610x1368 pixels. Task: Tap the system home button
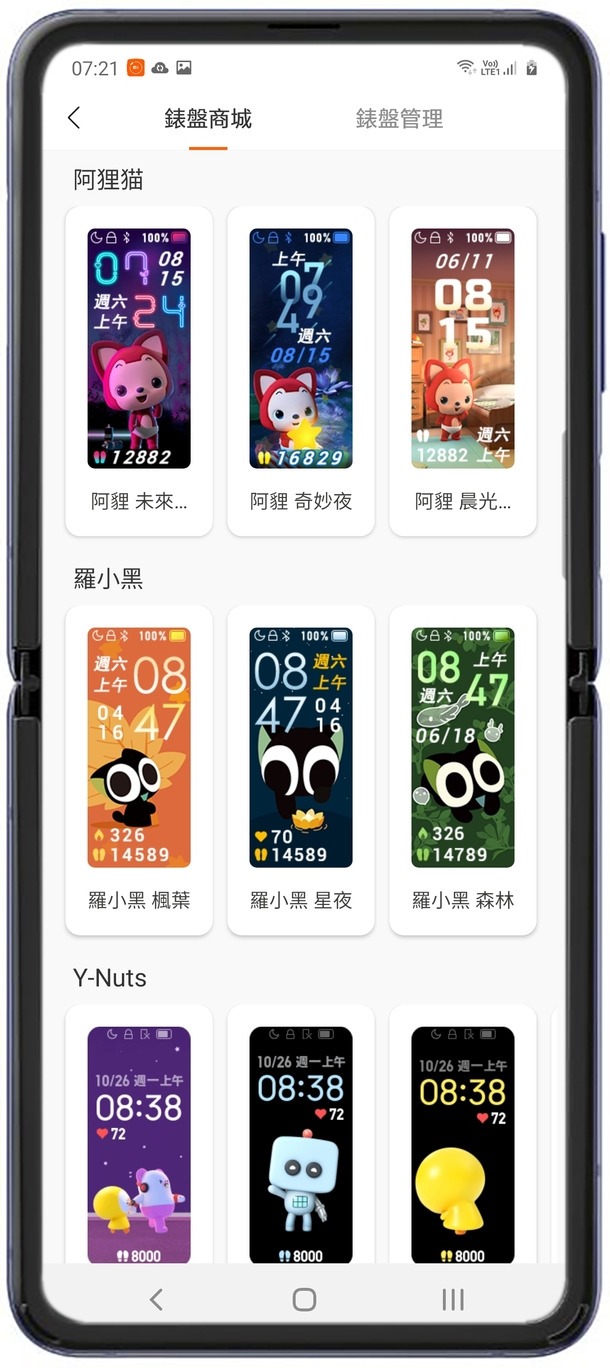point(304,1299)
